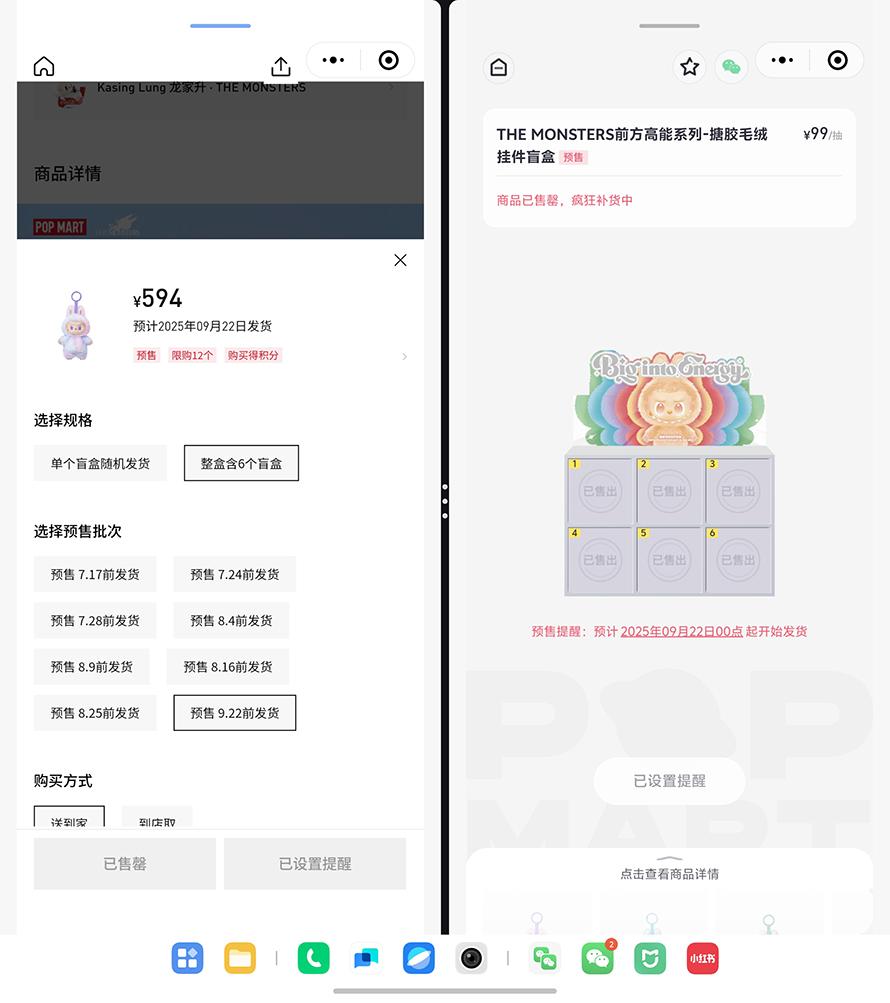Screen dimensions: 890x1003
Task: Open the green WeChat chat icon
Action: point(731,67)
